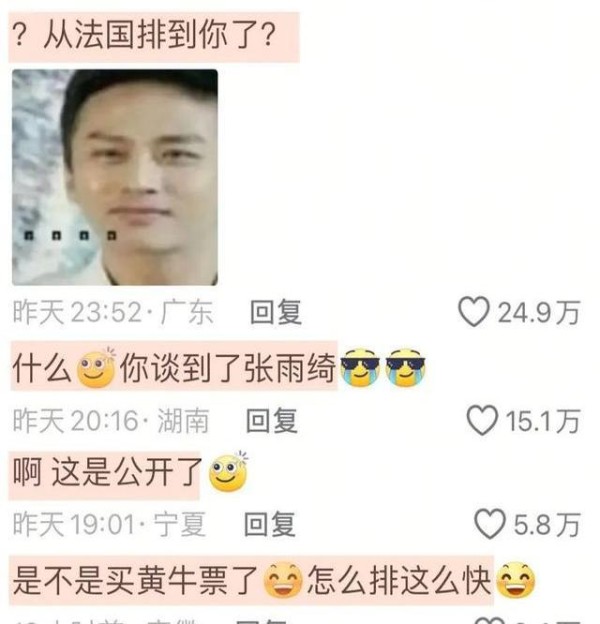Open the image in the top comment
Image resolution: width=600 pixels, height=624 pixels.
(x=115, y=177)
